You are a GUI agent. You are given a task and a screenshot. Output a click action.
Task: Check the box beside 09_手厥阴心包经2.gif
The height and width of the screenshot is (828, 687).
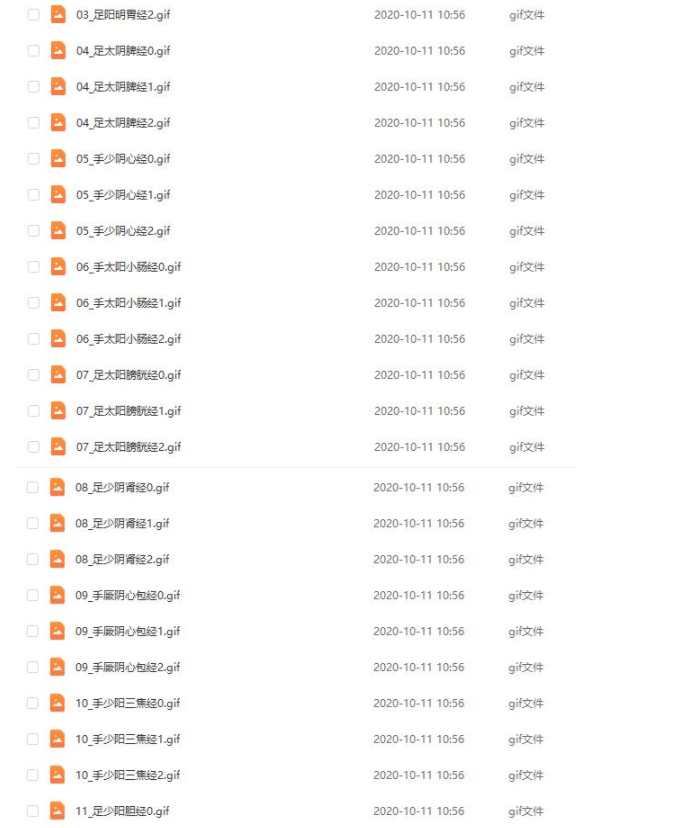coord(34,667)
